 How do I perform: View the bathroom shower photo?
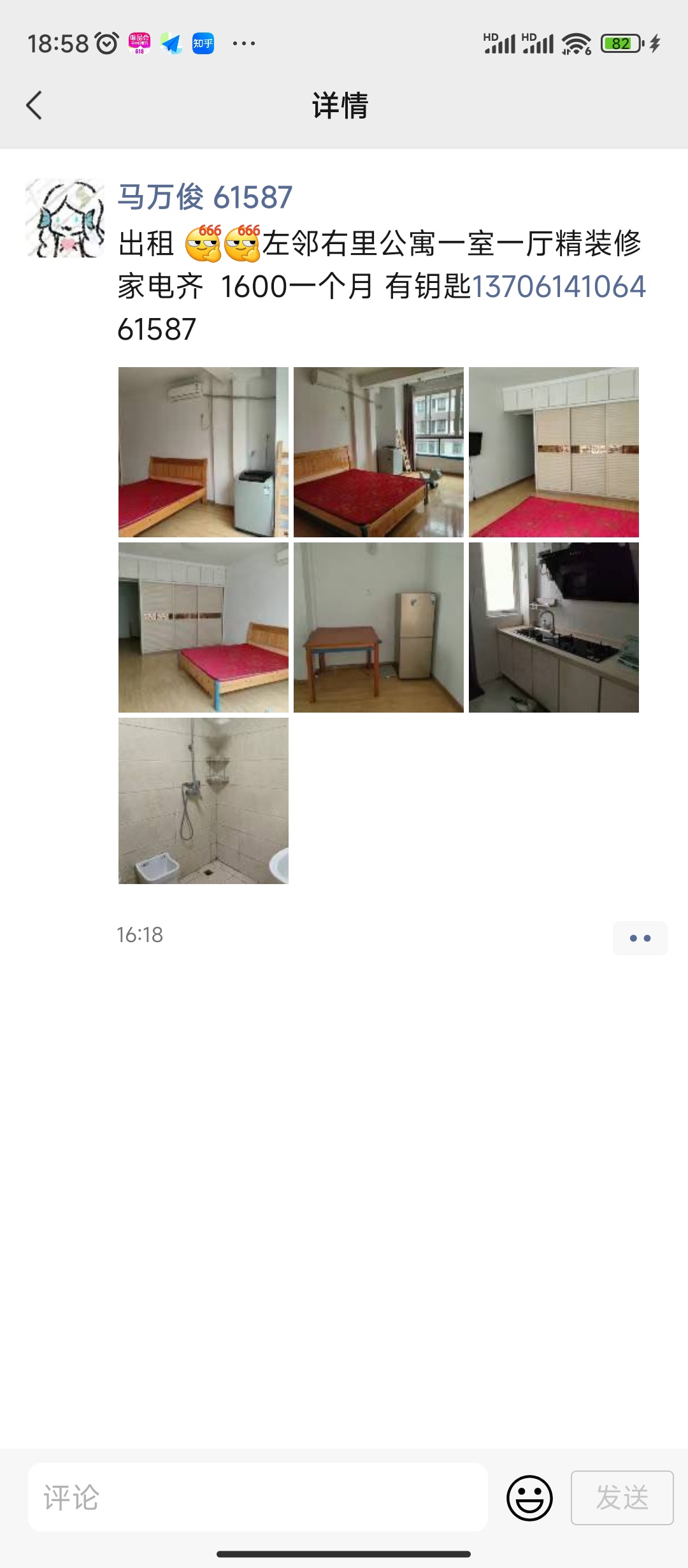203,801
